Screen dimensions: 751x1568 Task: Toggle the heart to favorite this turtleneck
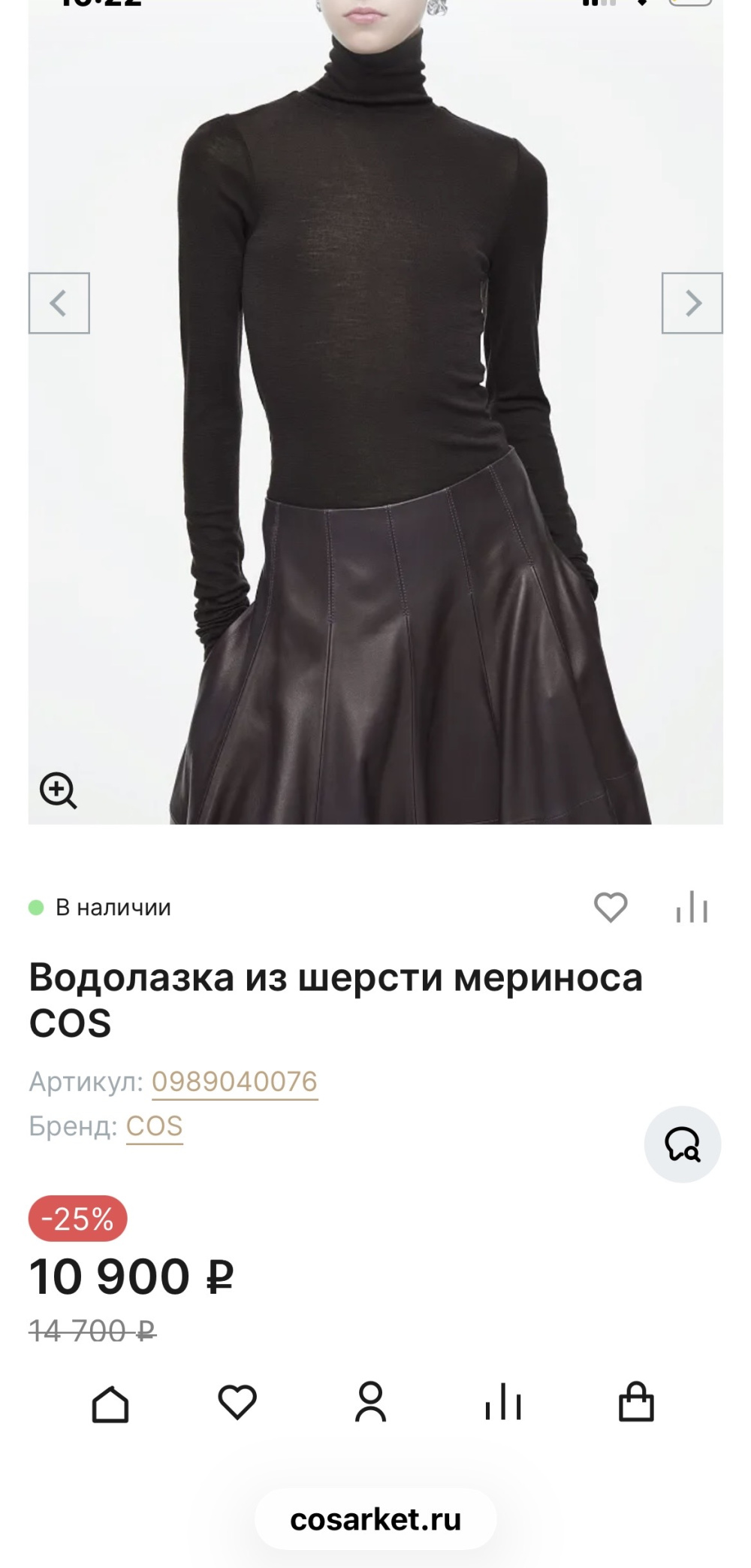[609, 908]
